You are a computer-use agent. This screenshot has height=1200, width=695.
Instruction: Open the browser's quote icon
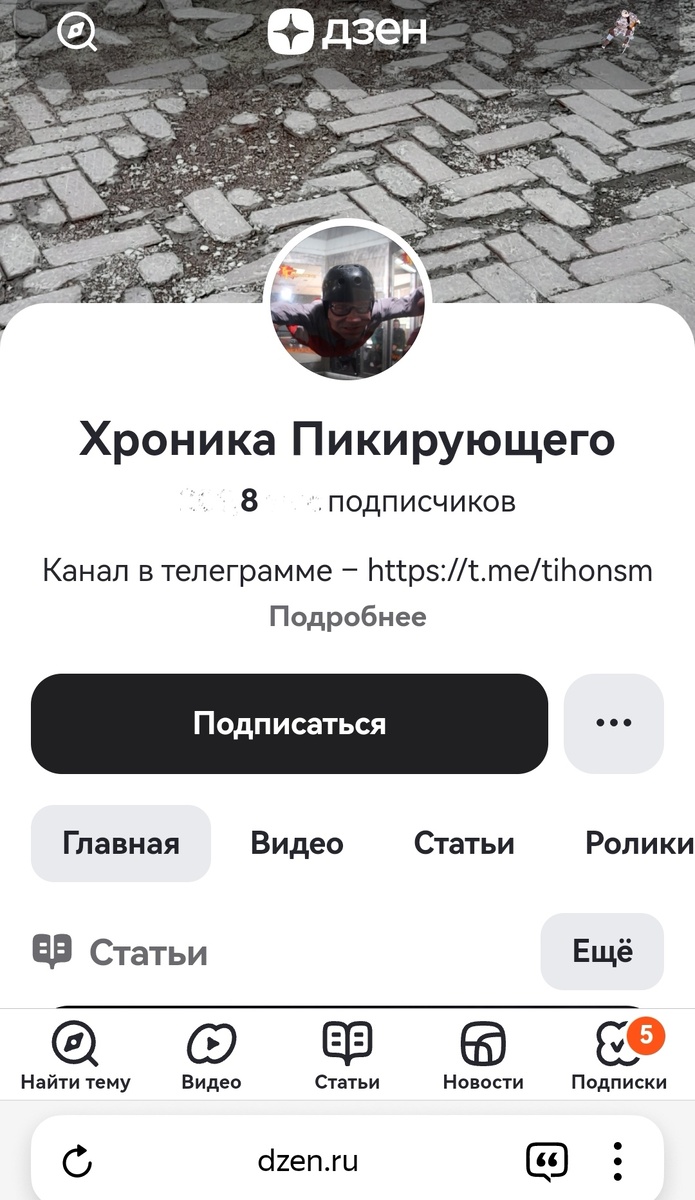point(546,1162)
